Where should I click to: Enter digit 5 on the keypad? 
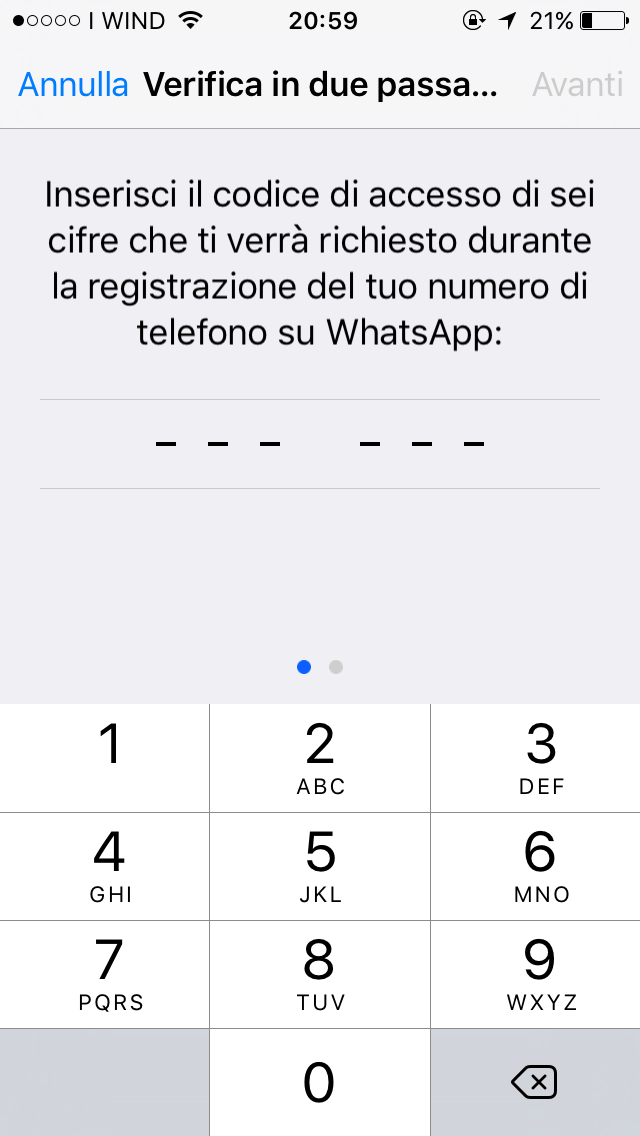tap(320, 866)
